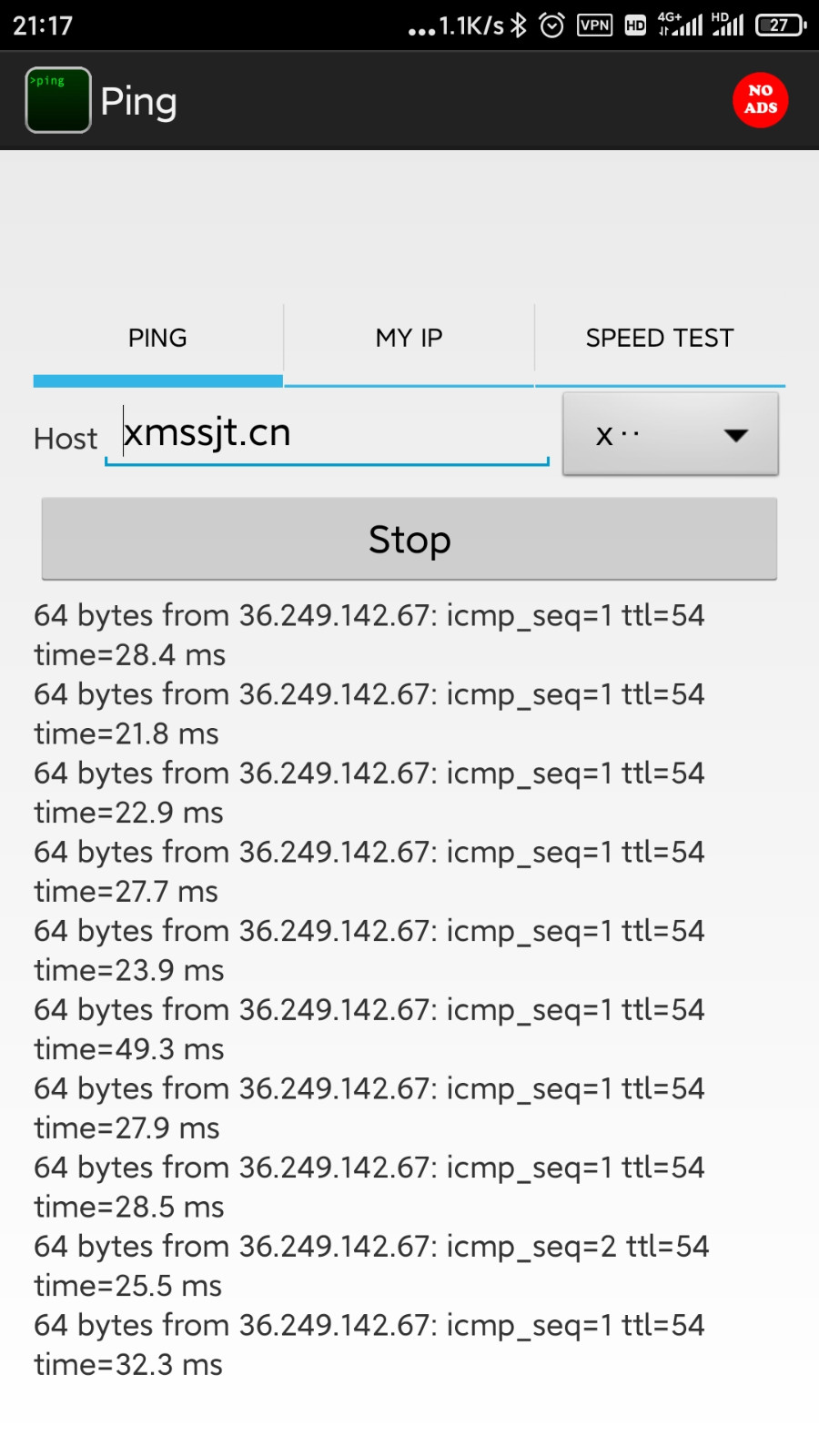Switch to the MY IP tab
This screenshot has width=819, height=1456.
click(409, 339)
